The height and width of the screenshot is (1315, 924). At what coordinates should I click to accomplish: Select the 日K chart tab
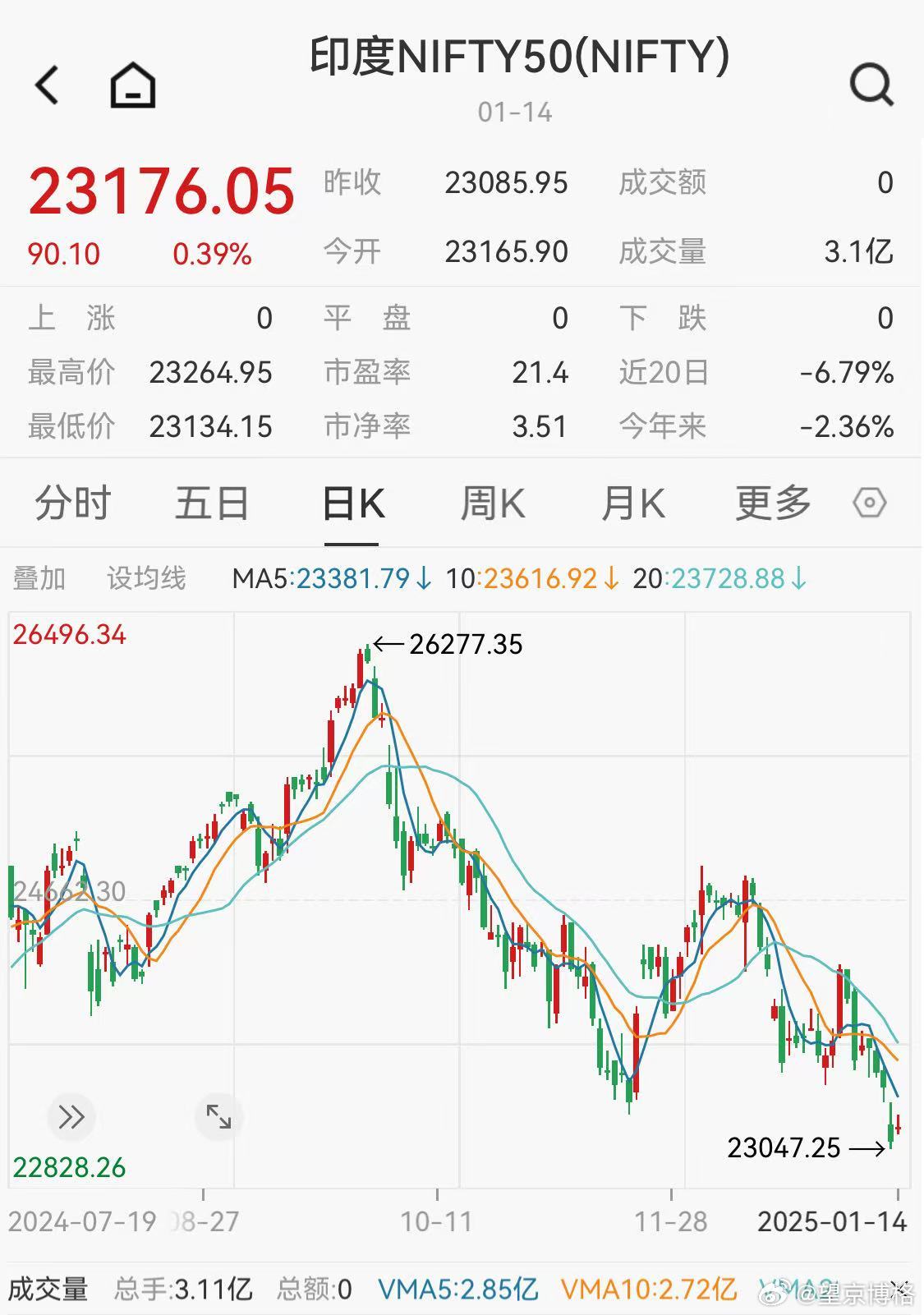point(352,503)
